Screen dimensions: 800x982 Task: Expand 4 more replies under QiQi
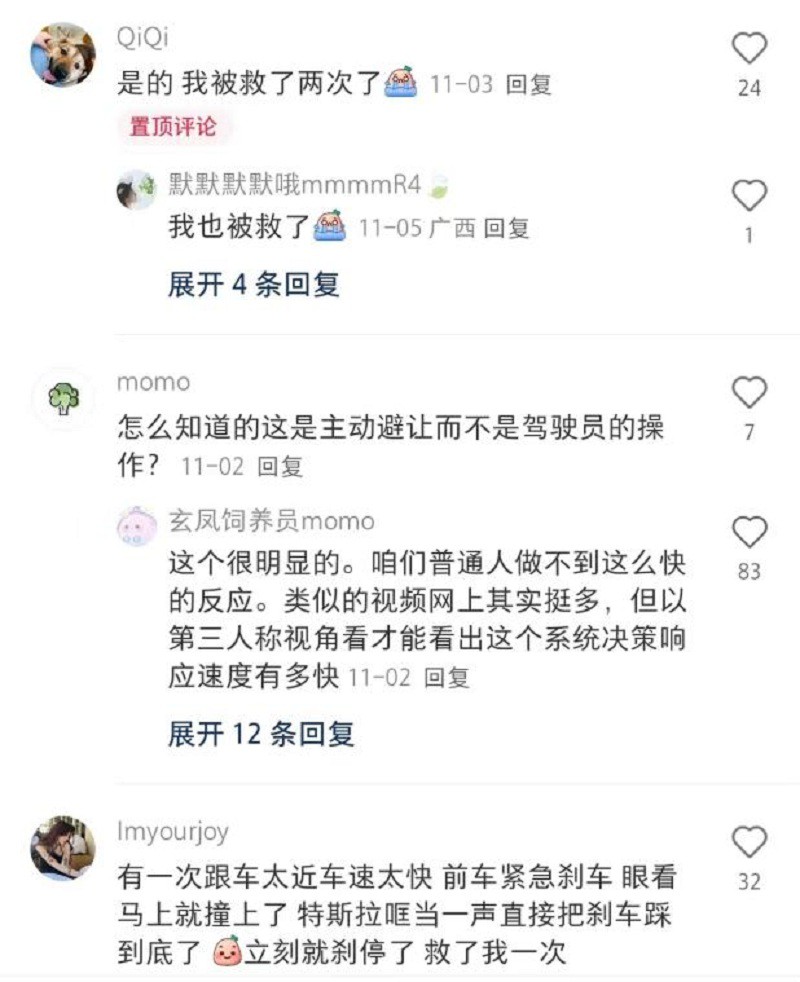click(x=254, y=285)
